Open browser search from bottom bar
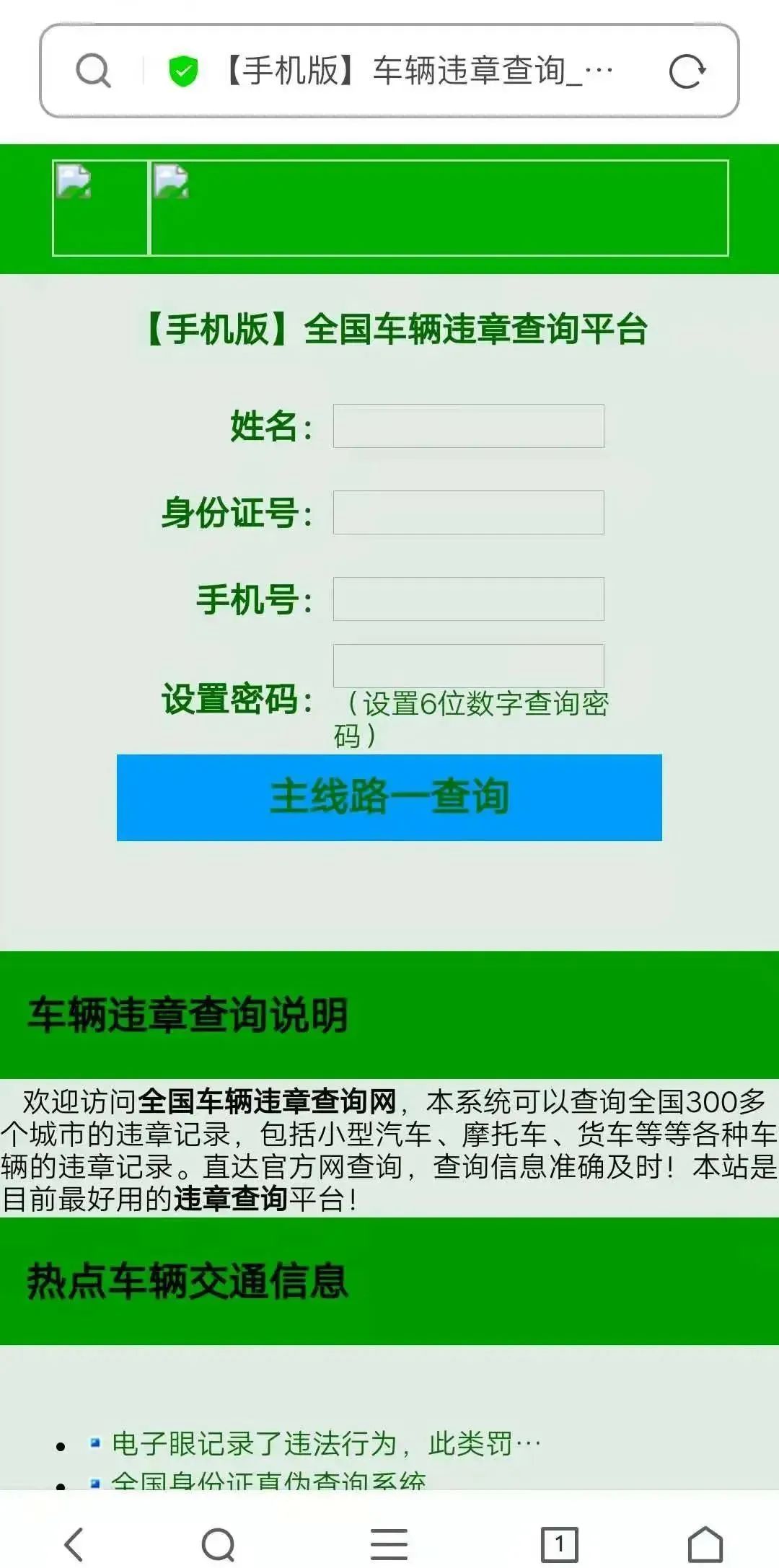 218,1545
